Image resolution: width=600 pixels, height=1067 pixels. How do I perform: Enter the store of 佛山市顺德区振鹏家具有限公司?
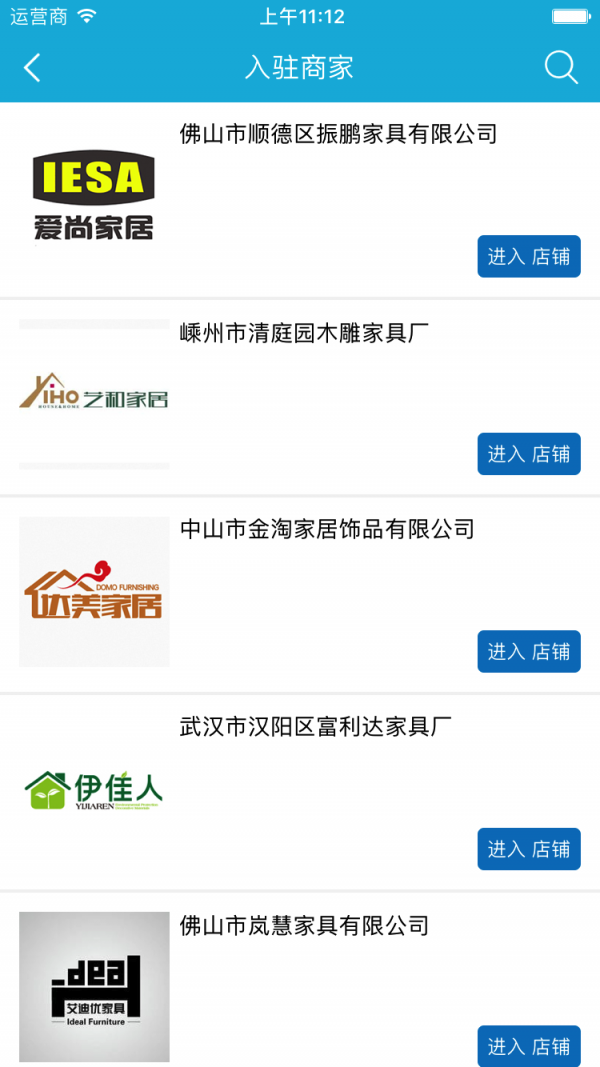(529, 257)
